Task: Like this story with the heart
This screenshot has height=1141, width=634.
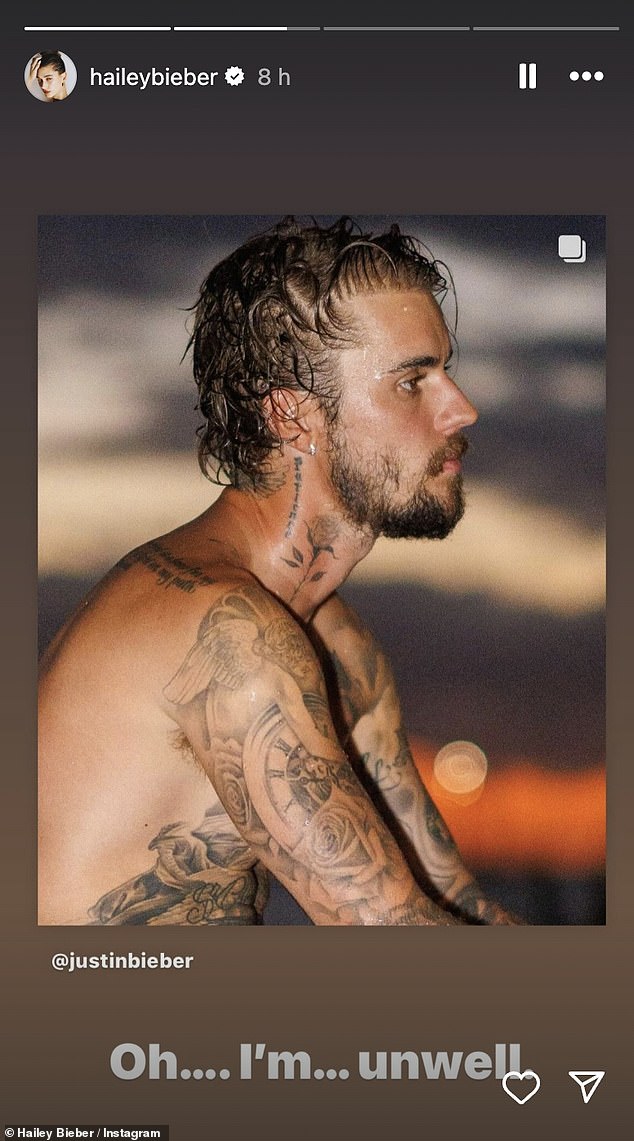Action: (521, 1087)
